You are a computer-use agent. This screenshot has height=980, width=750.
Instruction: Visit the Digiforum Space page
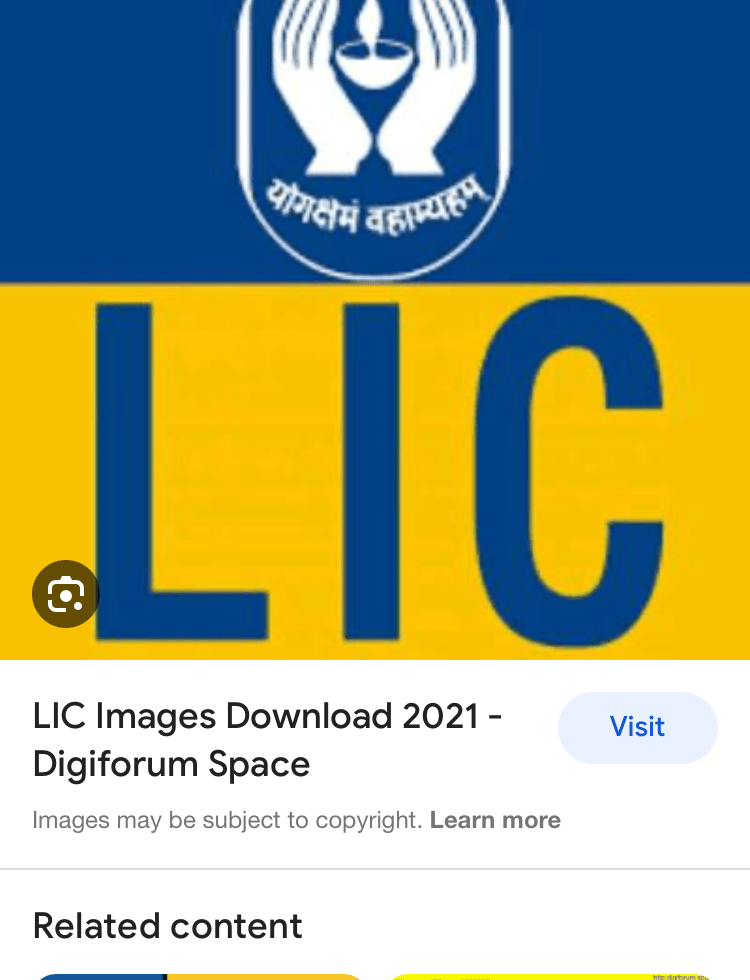637,727
